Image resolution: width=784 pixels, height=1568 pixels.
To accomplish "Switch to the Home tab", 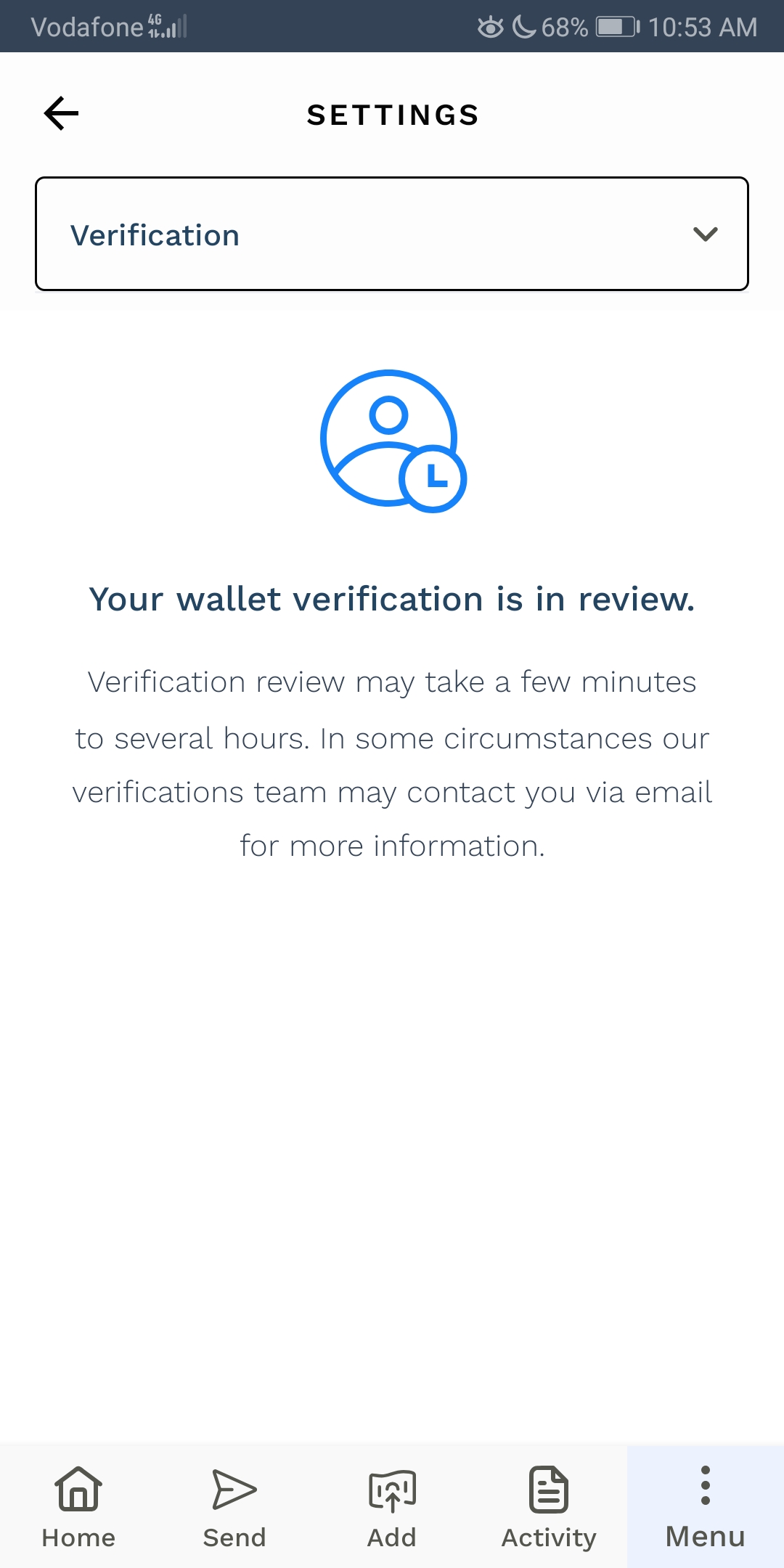I will pos(78,1507).
